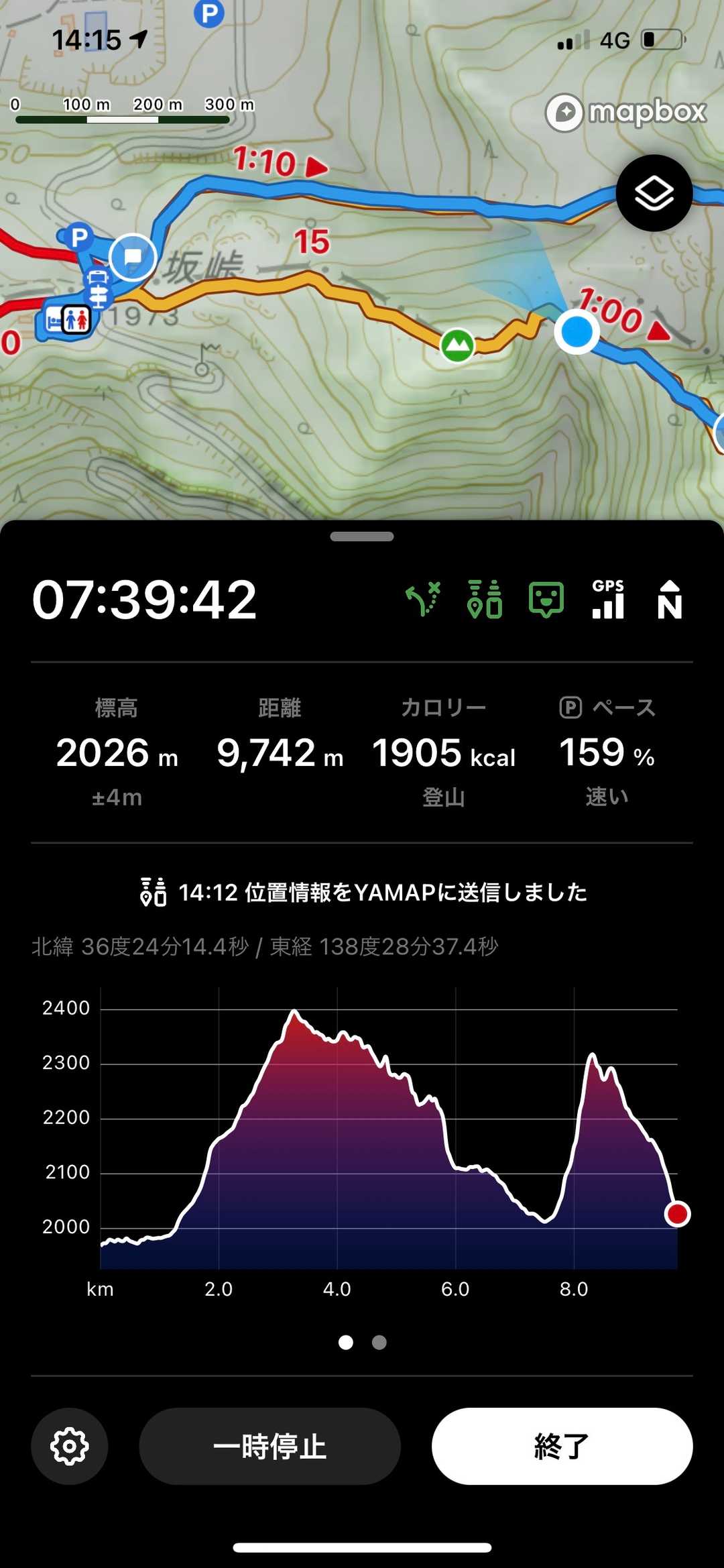724x1568 pixels.
Task: Pause the activity with 一時停止
Action: tap(269, 1446)
